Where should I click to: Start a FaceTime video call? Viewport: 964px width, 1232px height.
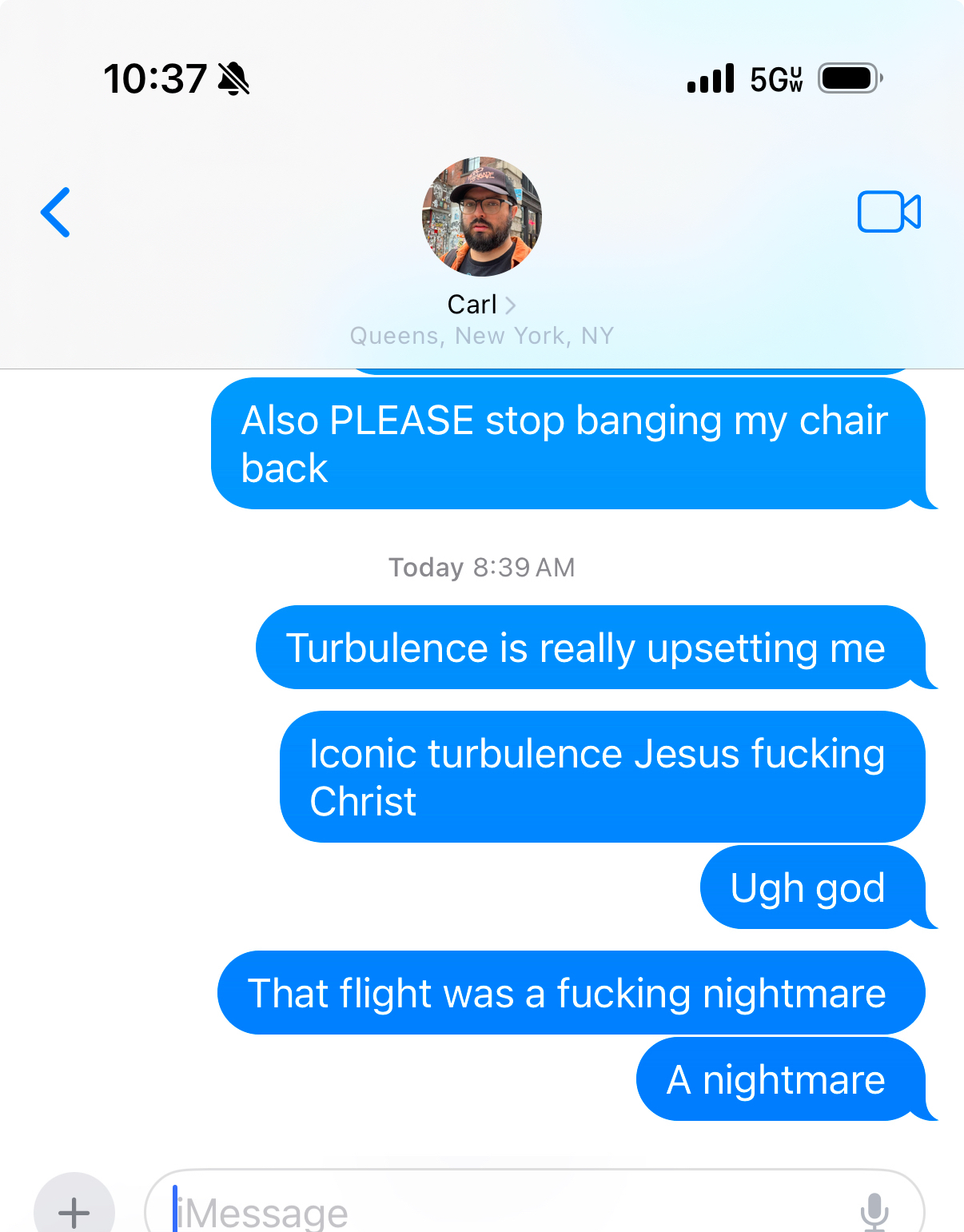pyautogui.click(x=889, y=212)
